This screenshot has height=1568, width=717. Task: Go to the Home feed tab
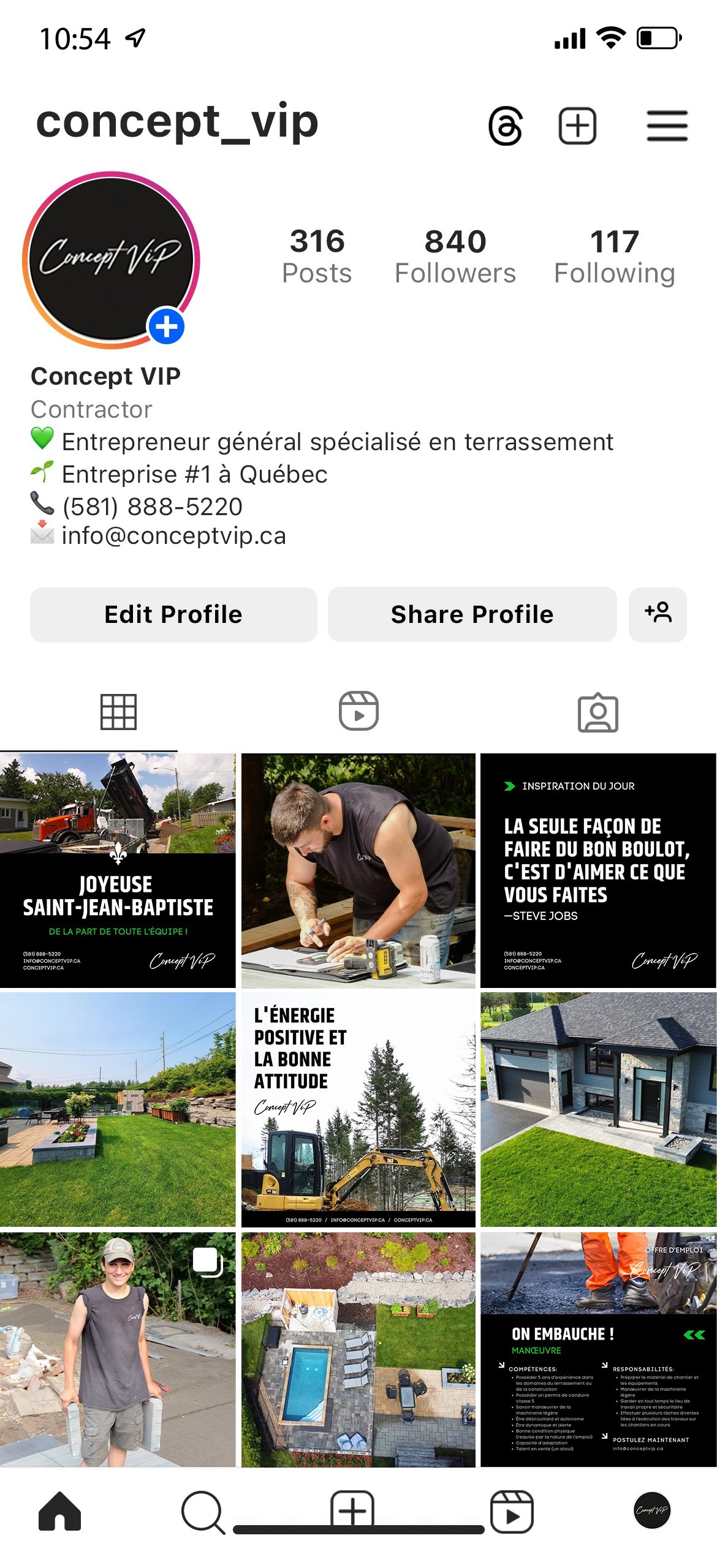pos(59,1512)
